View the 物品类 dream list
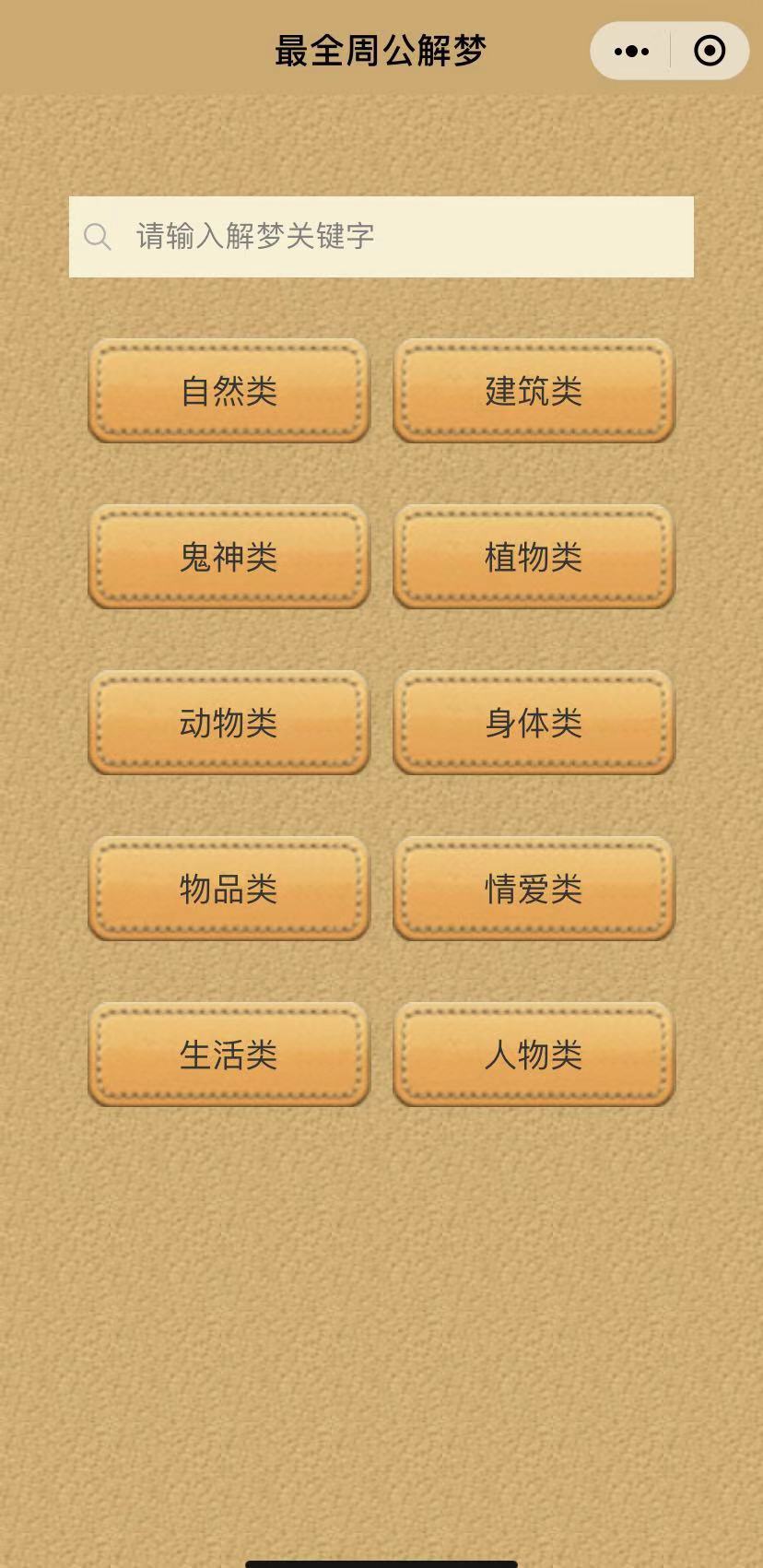 (229, 890)
